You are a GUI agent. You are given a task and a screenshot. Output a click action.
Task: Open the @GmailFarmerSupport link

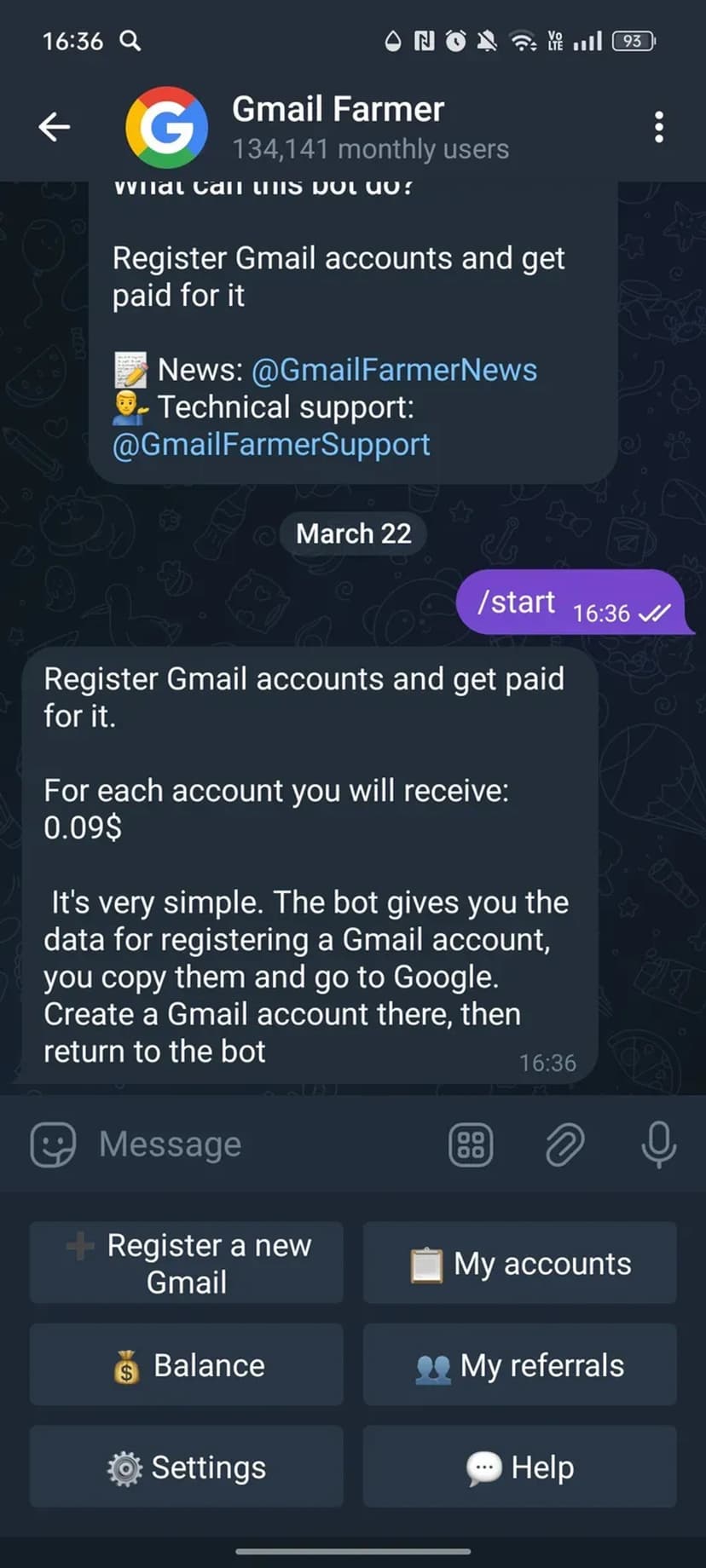click(271, 445)
